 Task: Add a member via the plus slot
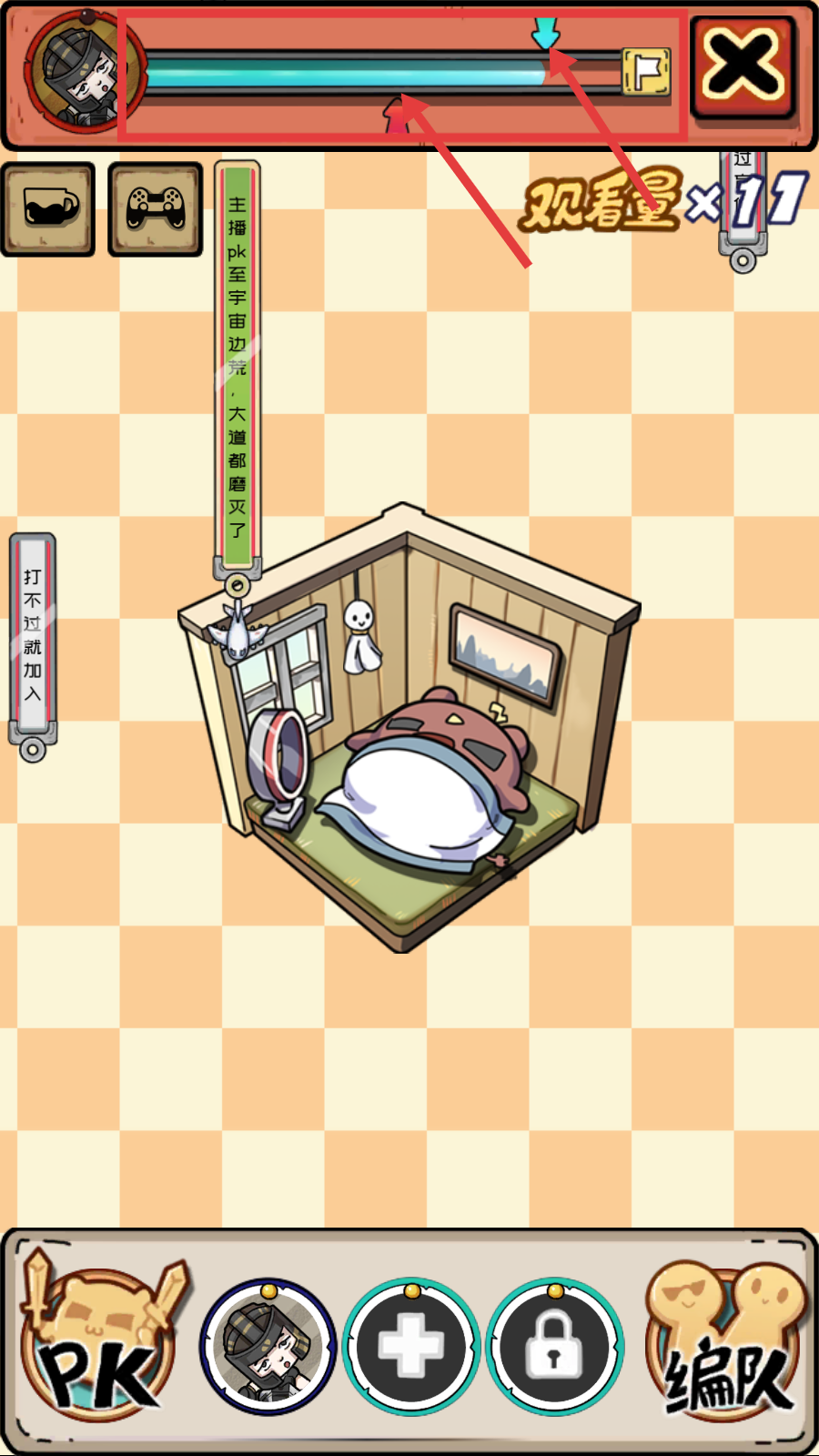(x=410, y=1347)
